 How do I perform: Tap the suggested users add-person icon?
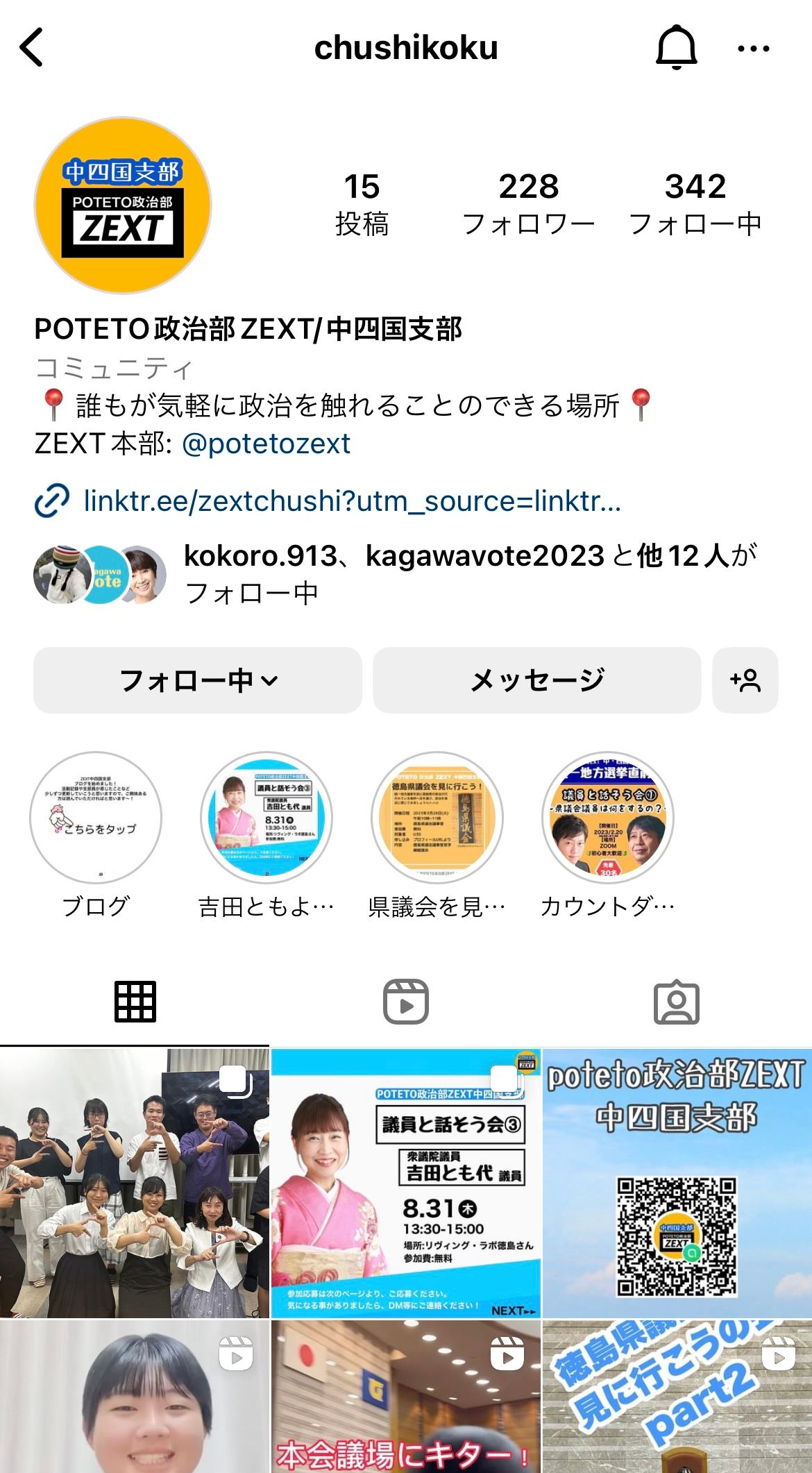pyautogui.click(x=745, y=680)
